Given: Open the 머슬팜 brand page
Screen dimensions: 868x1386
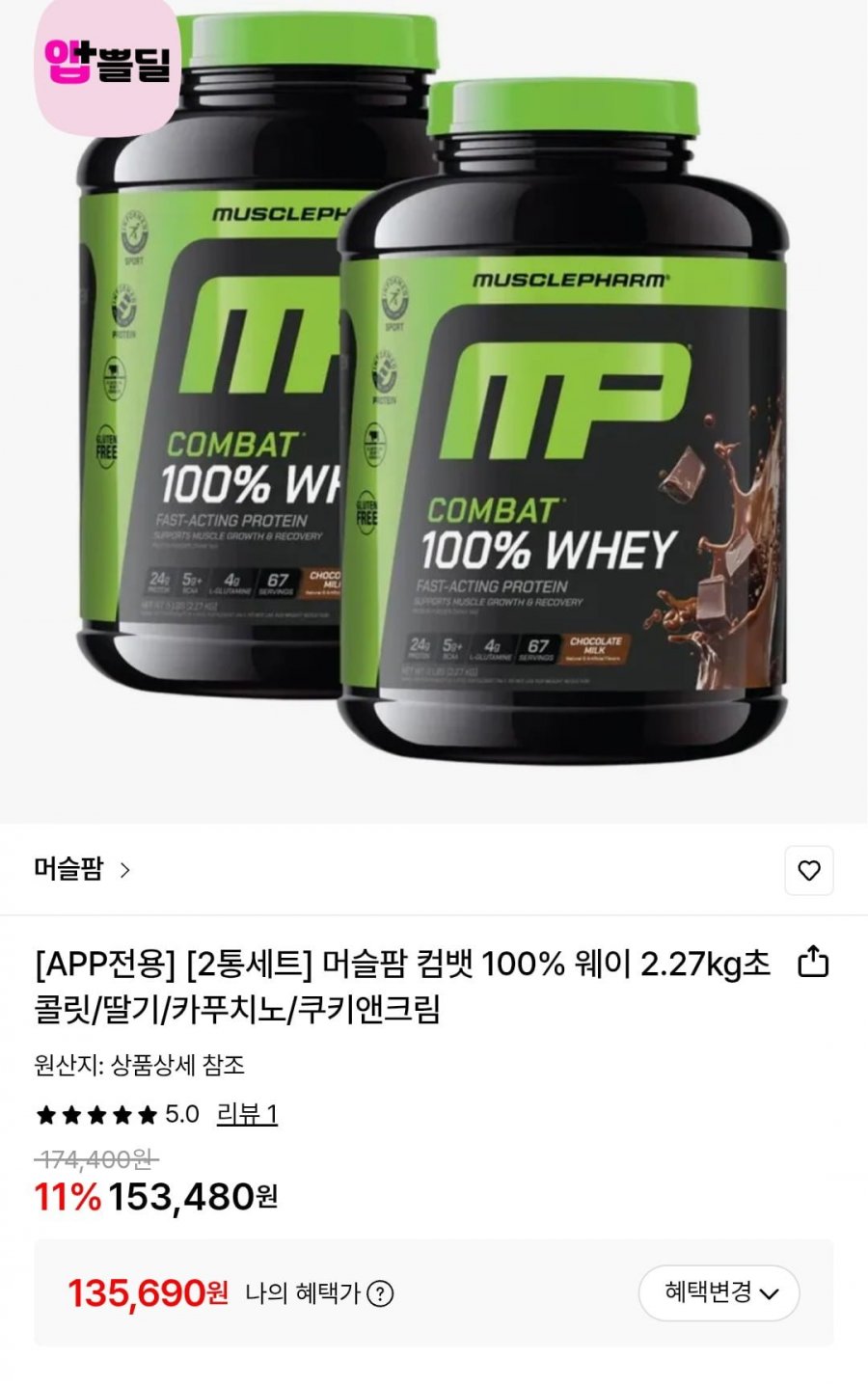Looking at the screenshot, I should tap(82, 869).
